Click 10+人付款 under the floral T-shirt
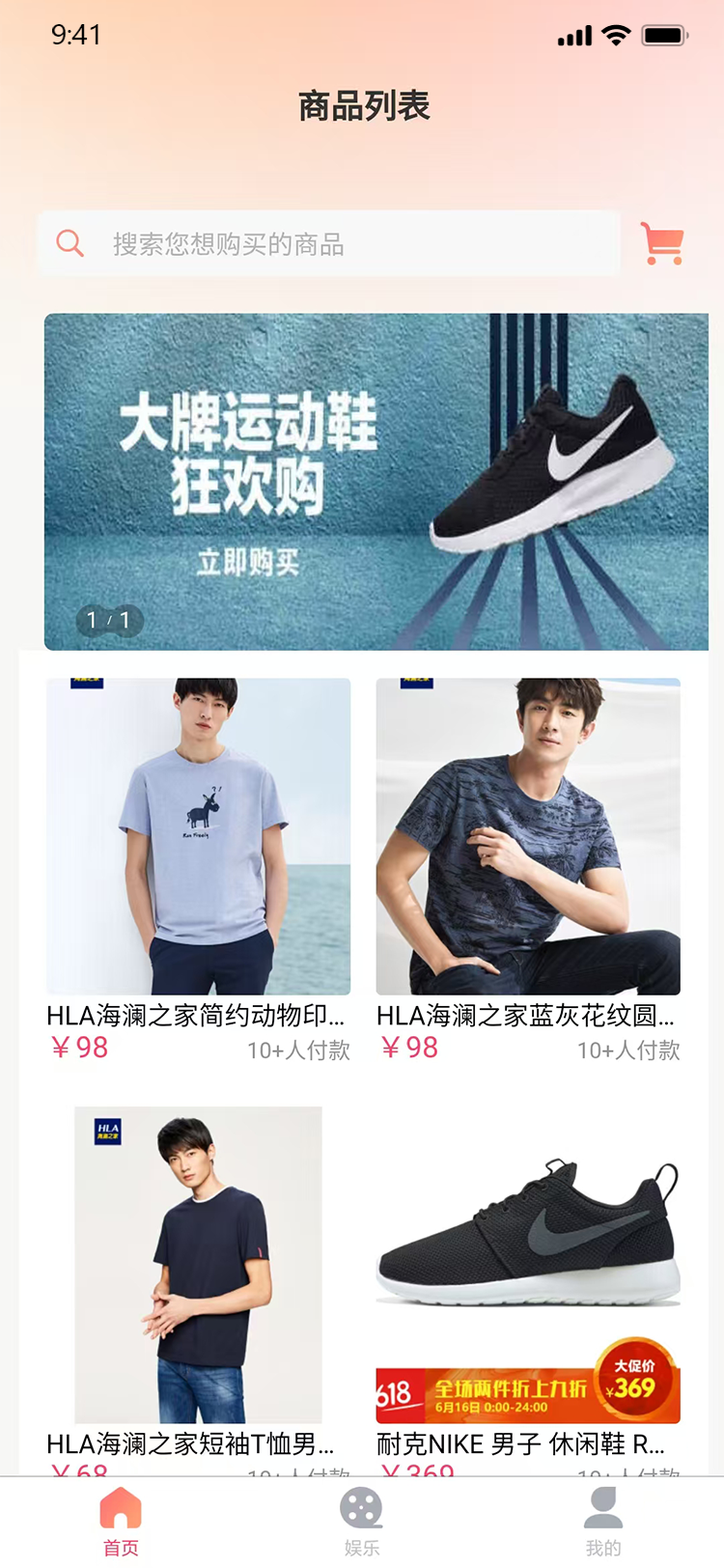The height and width of the screenshot is (1568, 724). coord(628,1052)
